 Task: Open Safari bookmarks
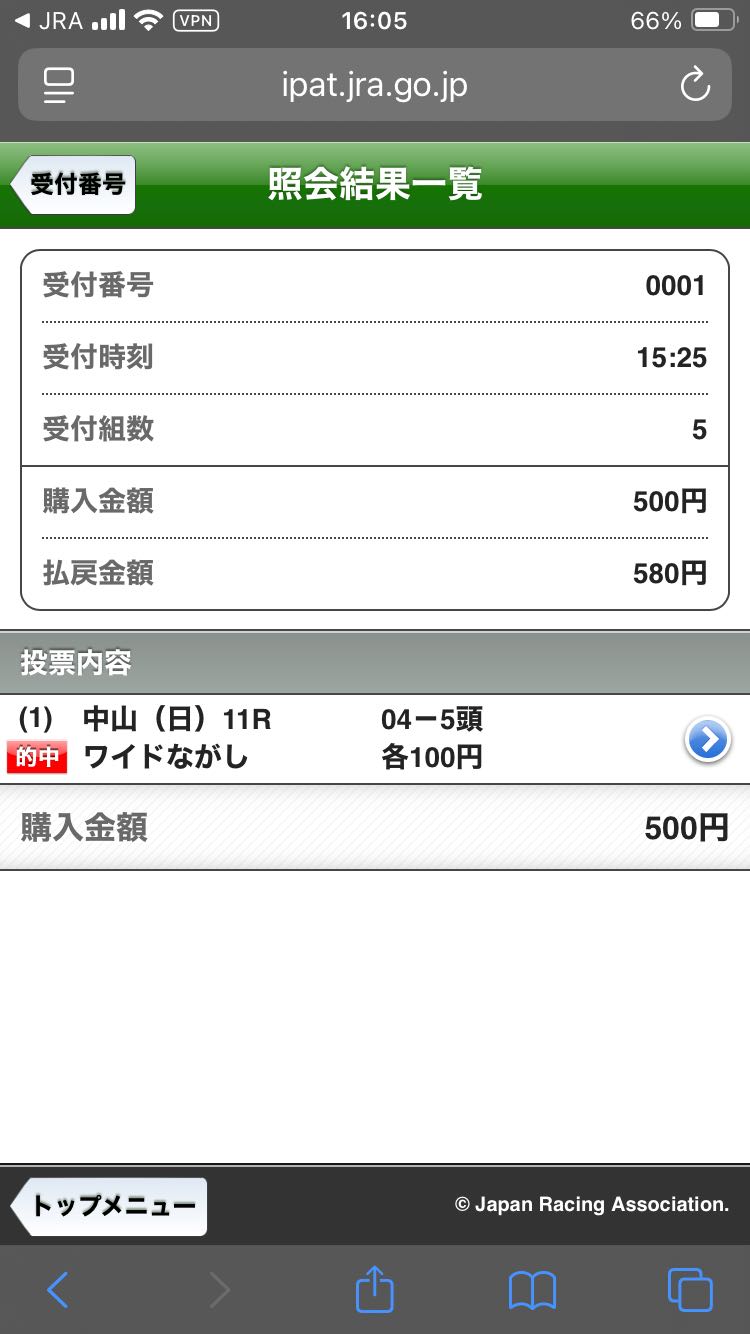(532, 1290)
